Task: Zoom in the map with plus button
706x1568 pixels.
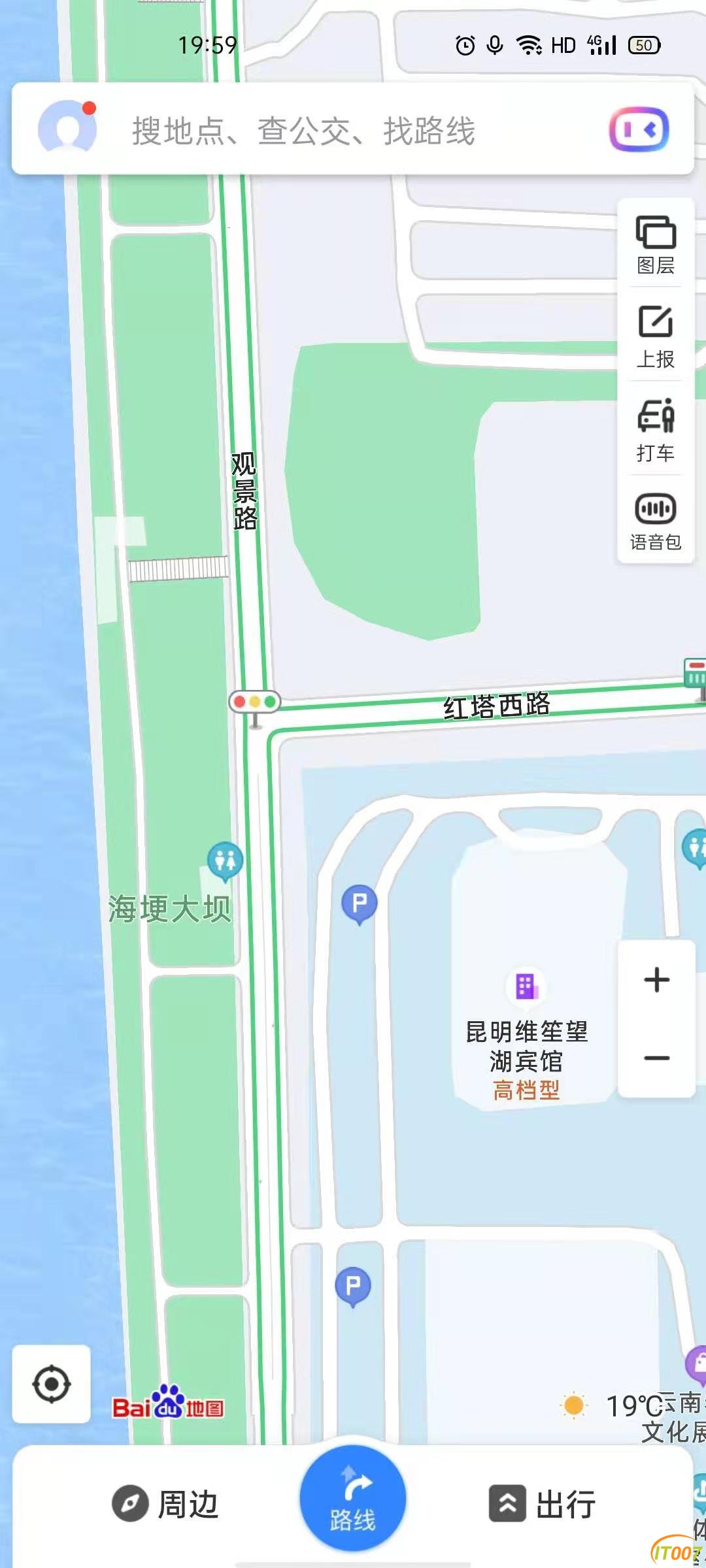Action: pos(656,980)
